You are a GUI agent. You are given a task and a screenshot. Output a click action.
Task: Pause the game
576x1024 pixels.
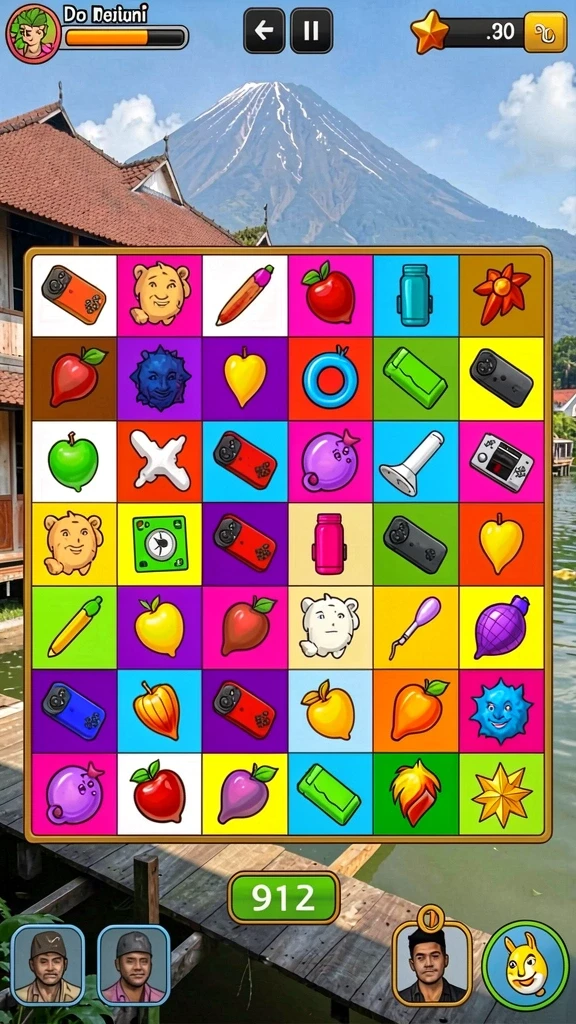coord(312,31)
